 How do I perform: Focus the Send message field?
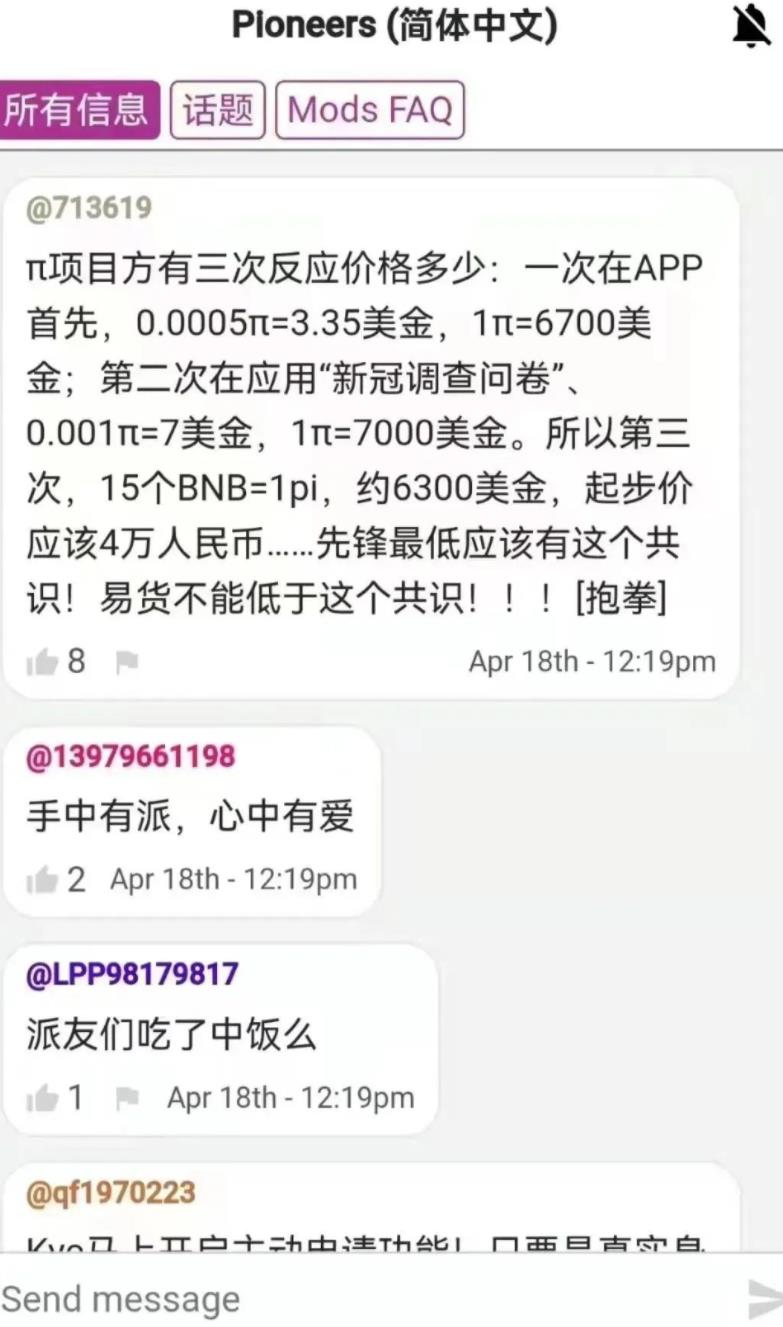pyautogui.click(x=370, y=1299)
